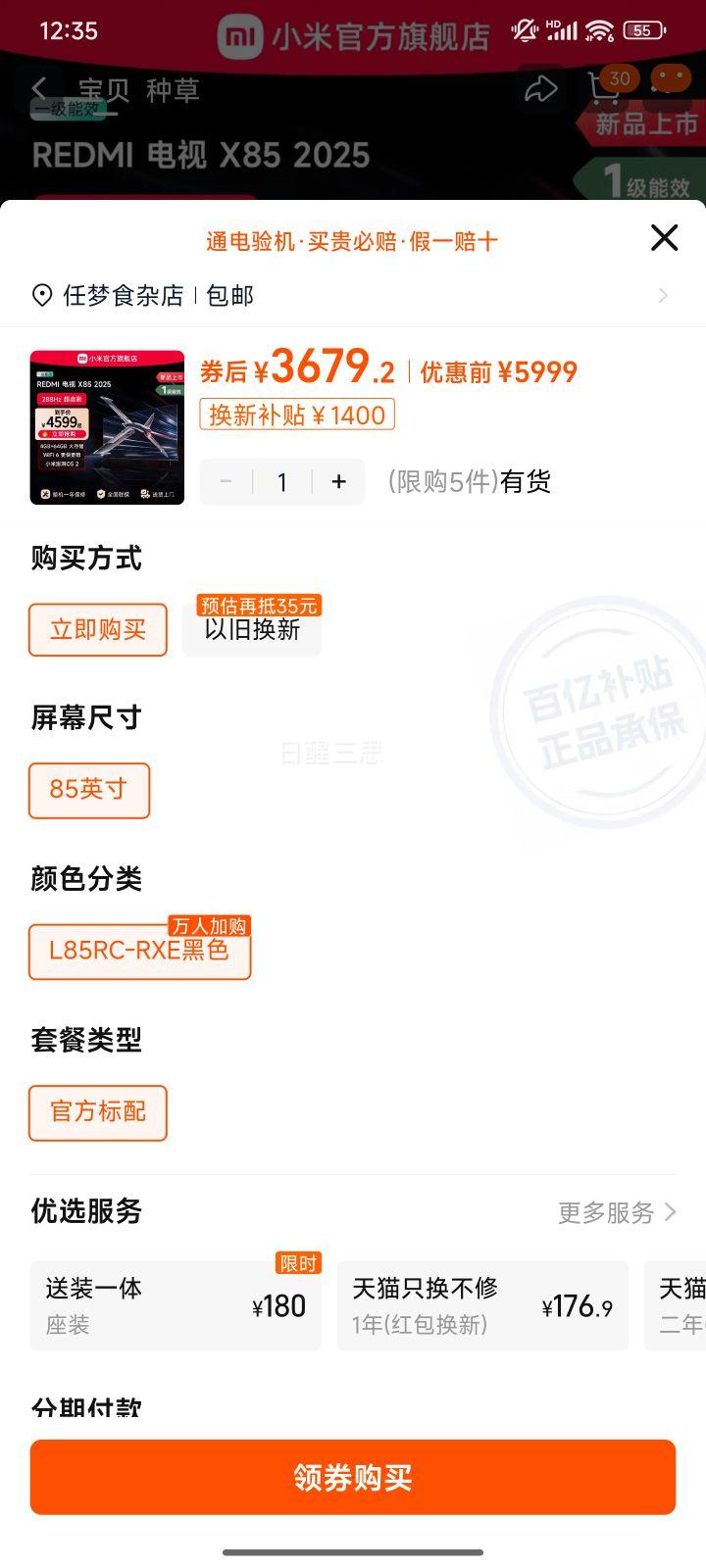Tap the 领券购买 button at the bottom
This screenshot has height=1568, width=706.
[353, 1477]
